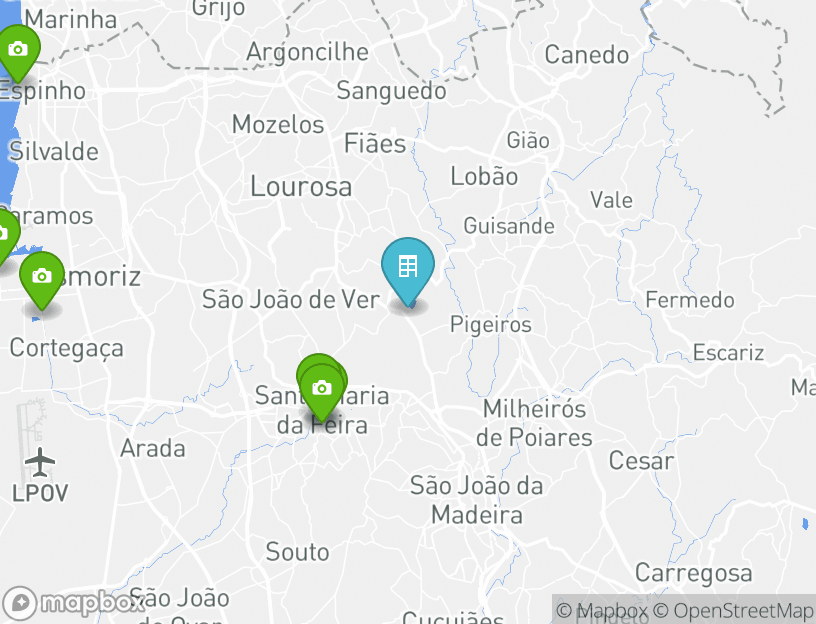Open the © Mapbox attribution link
The image size is (816, 624).
(602, 610)
